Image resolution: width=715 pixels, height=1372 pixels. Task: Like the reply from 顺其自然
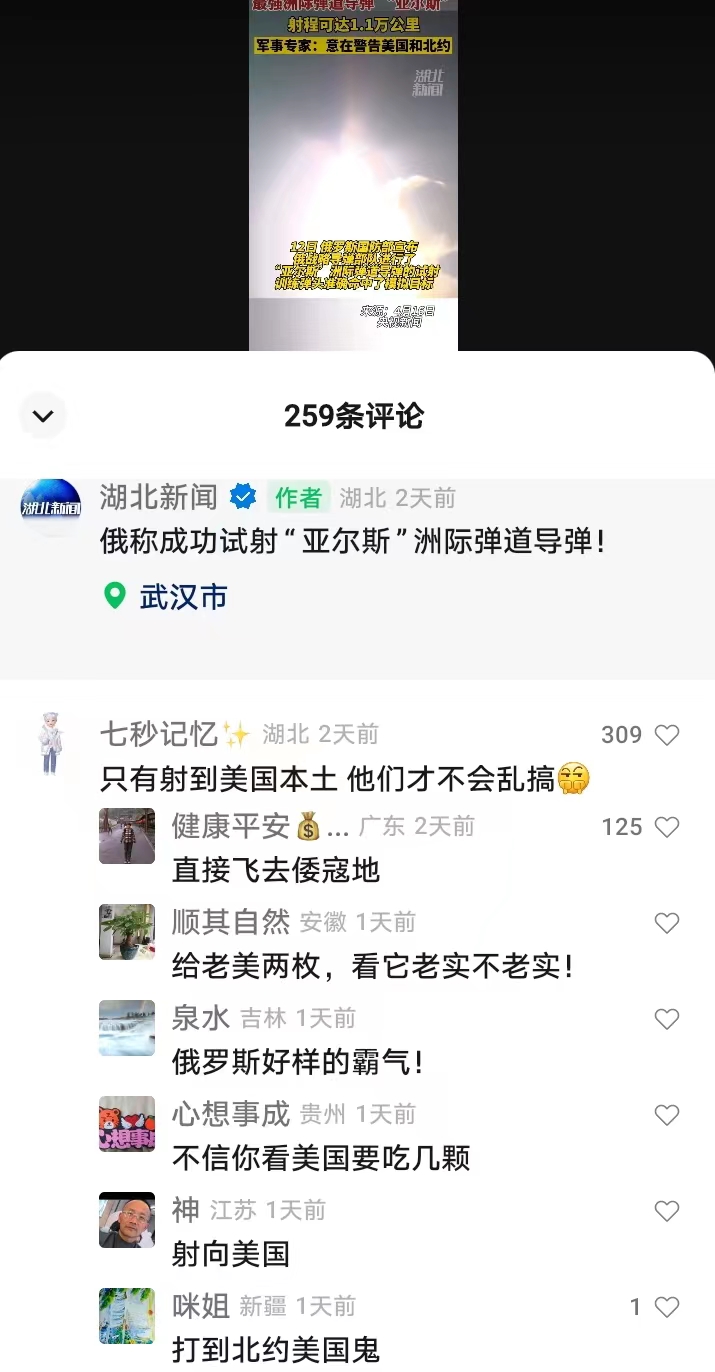coord(667,923)
